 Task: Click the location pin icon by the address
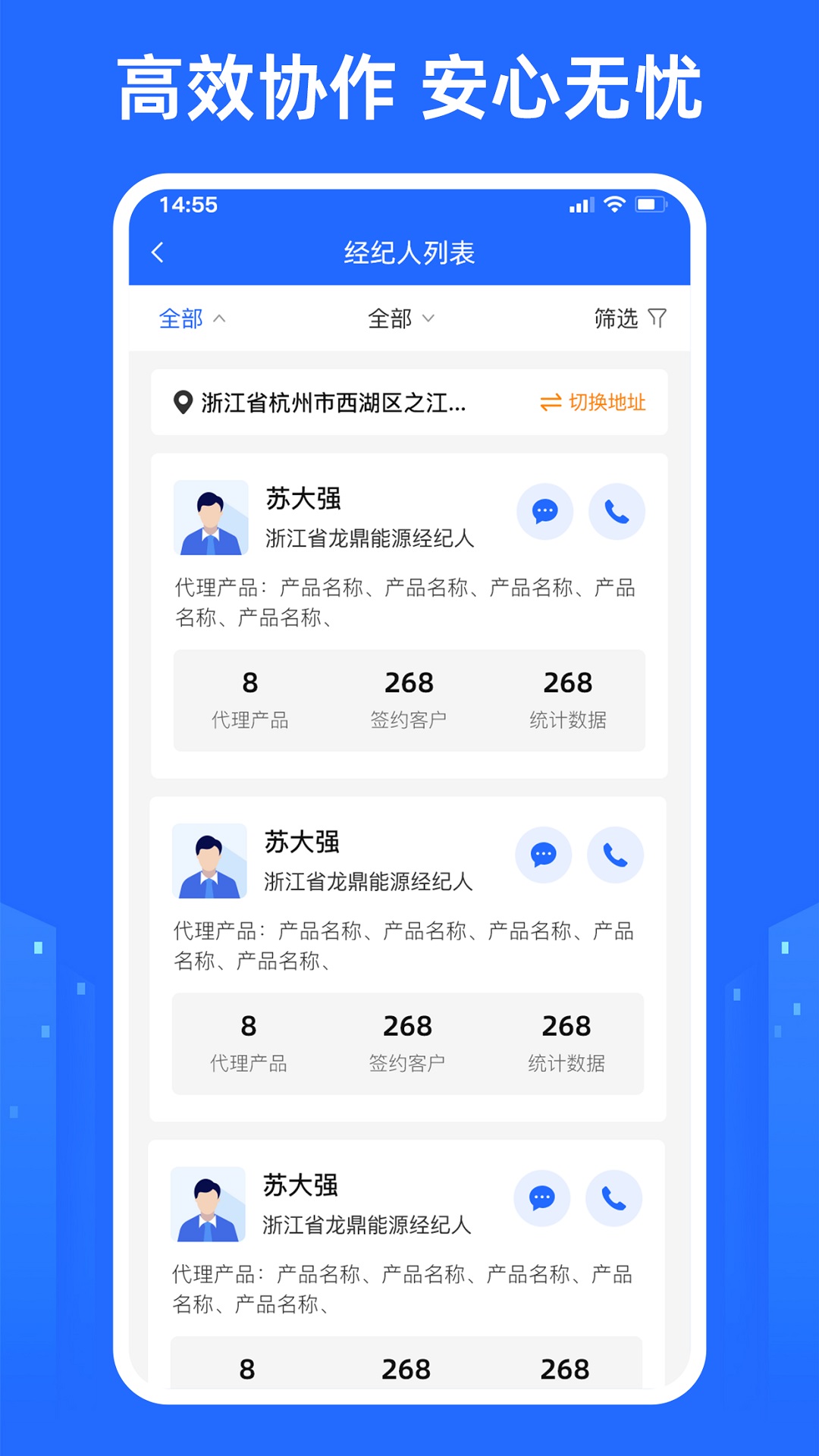pos(180,401)
